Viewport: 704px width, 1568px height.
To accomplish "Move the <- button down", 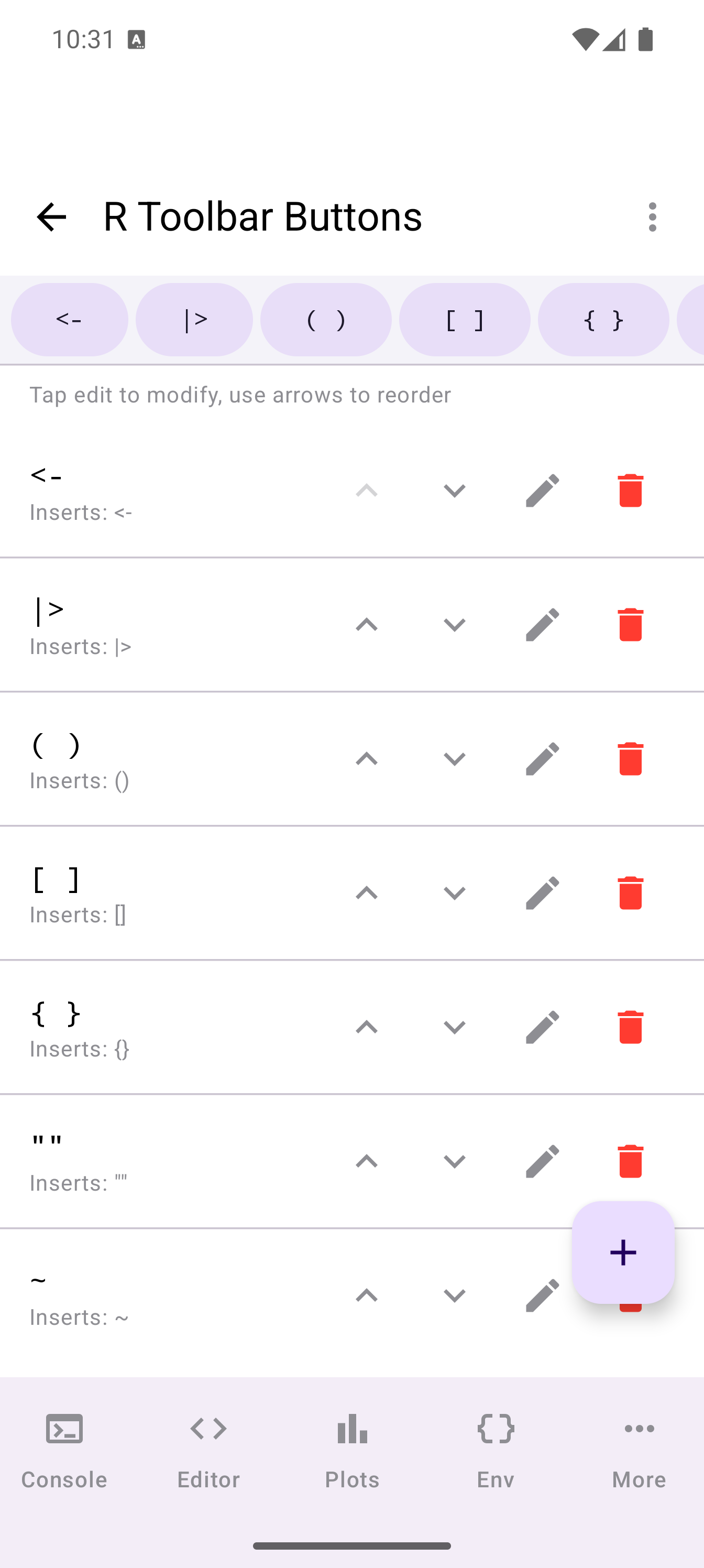I will click(455, 491).
